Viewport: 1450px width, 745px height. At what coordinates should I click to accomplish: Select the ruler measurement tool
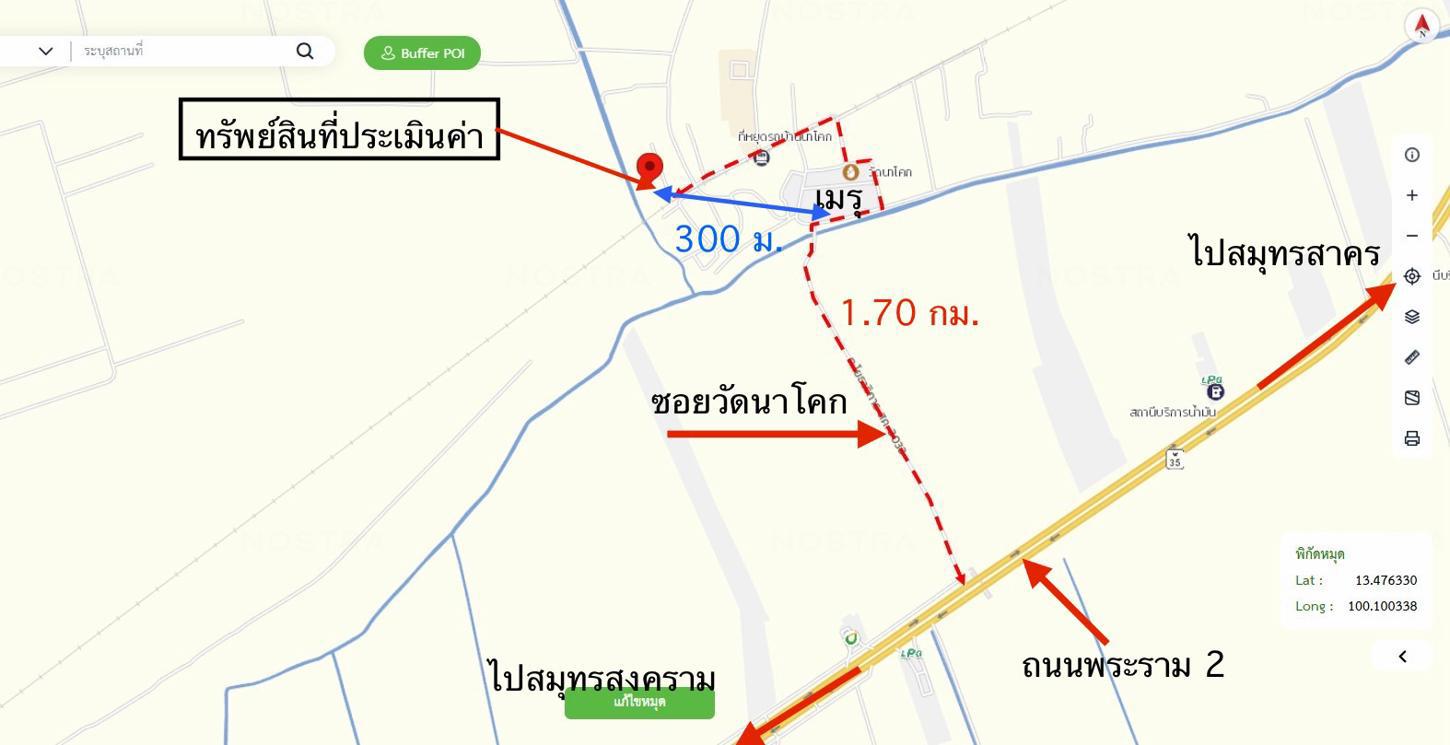[1412, 357]
